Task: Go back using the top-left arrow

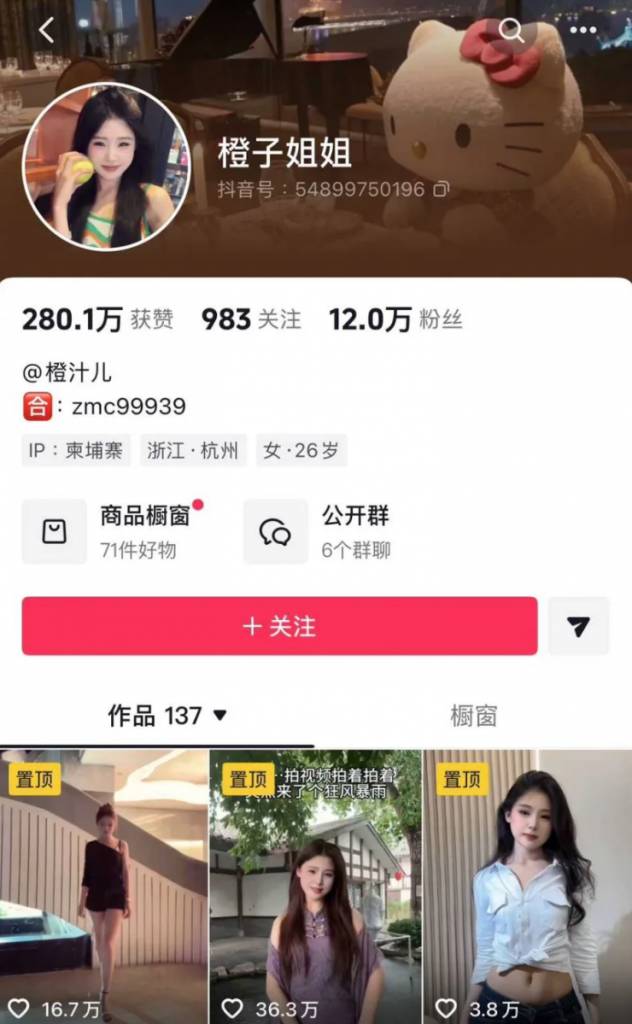Action: pyautogui.click(x=46, y=30)
